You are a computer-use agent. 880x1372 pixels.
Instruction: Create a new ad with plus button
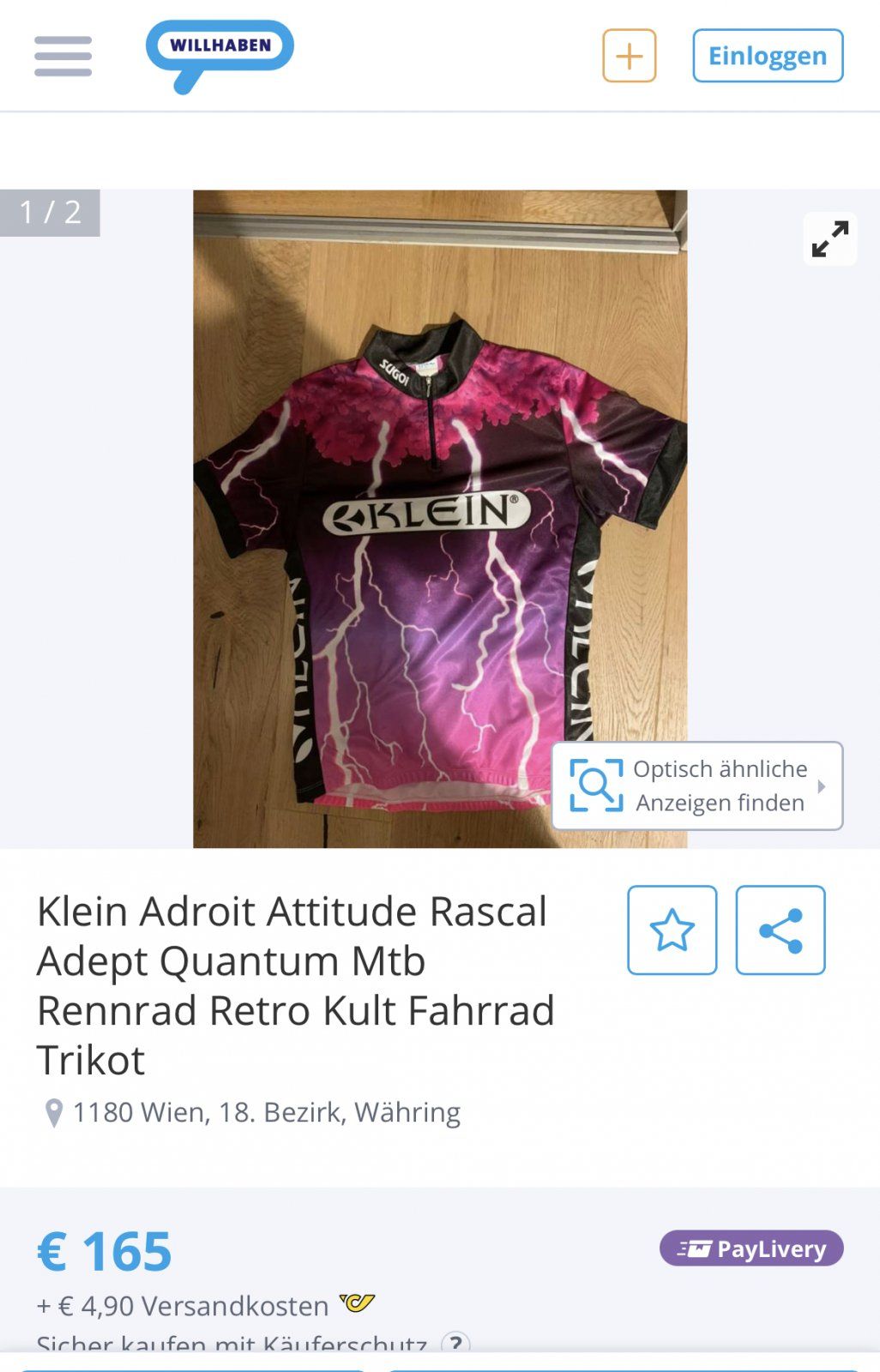(629, 56)
